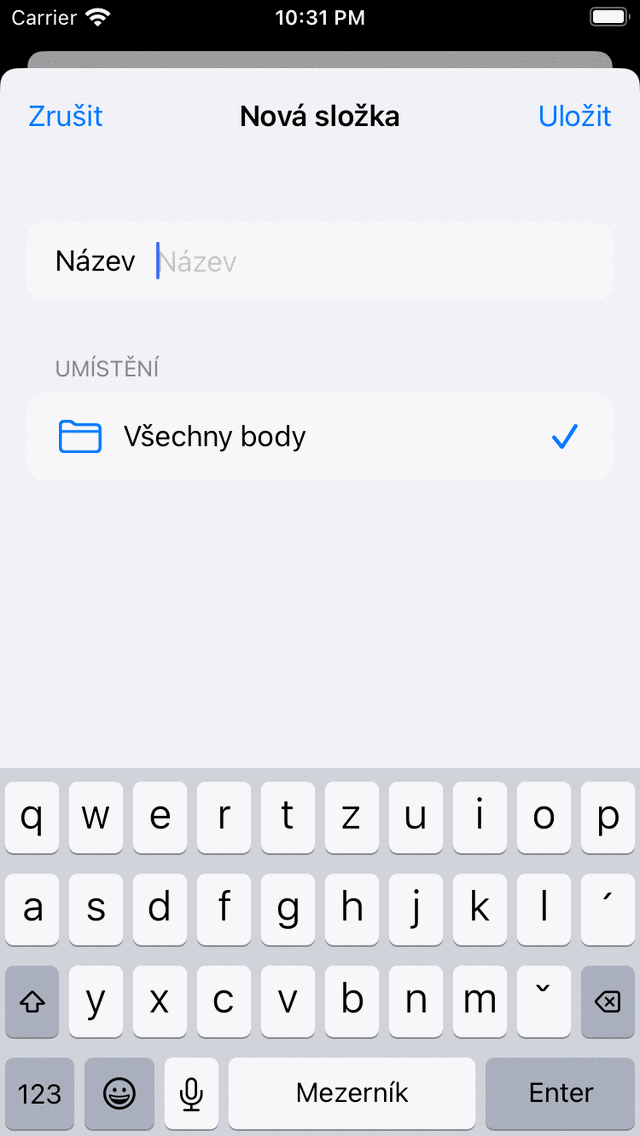Switch keyboard to 123 numbers

click(x=40, y=1093)
